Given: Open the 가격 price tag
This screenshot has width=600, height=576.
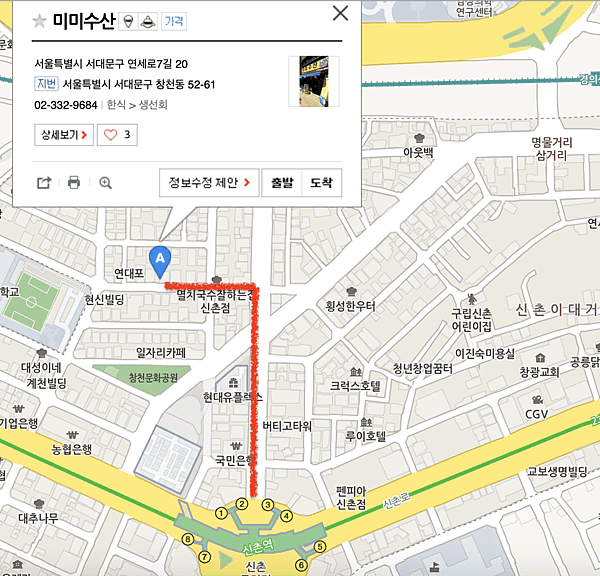Looking at the screenshot, I should click(x=173, y=21).
